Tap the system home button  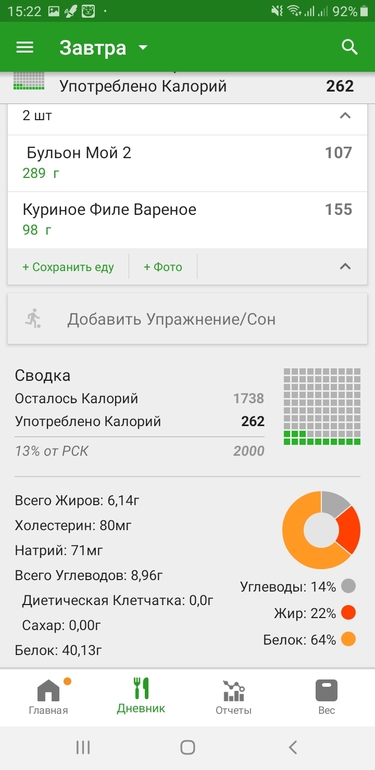(x=188, y=747)
